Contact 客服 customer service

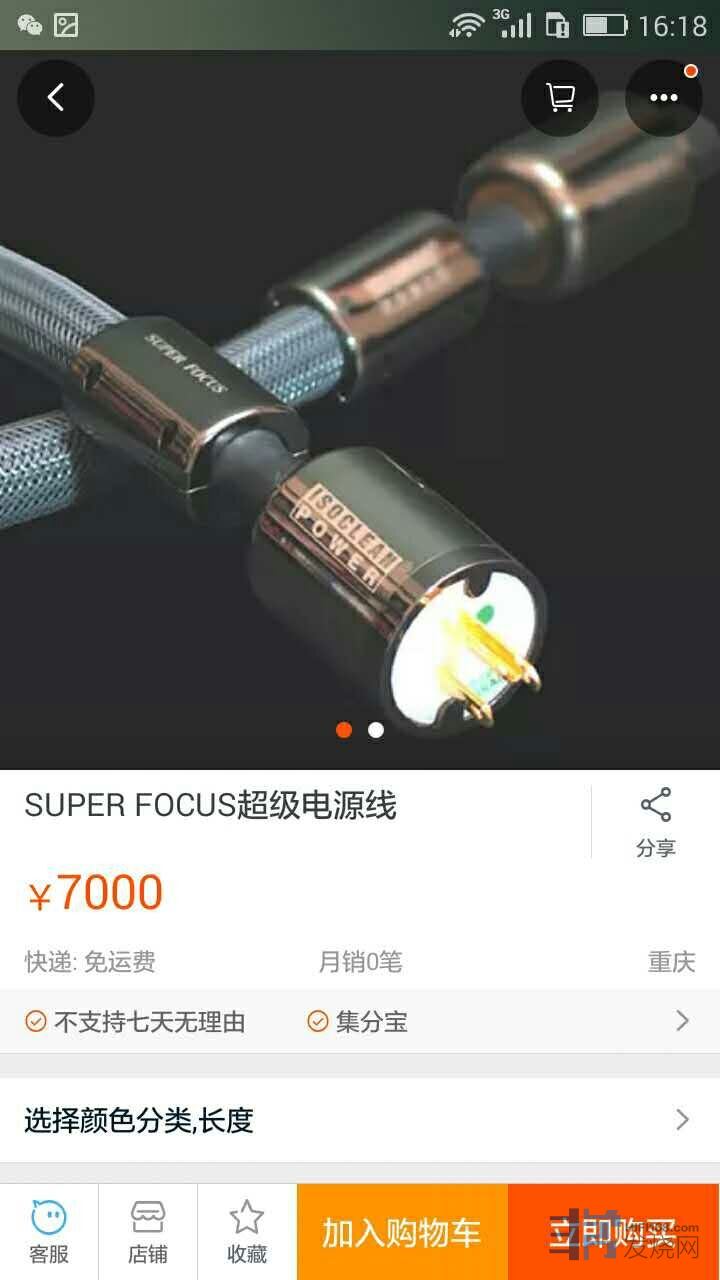[x=49, y=1232]
